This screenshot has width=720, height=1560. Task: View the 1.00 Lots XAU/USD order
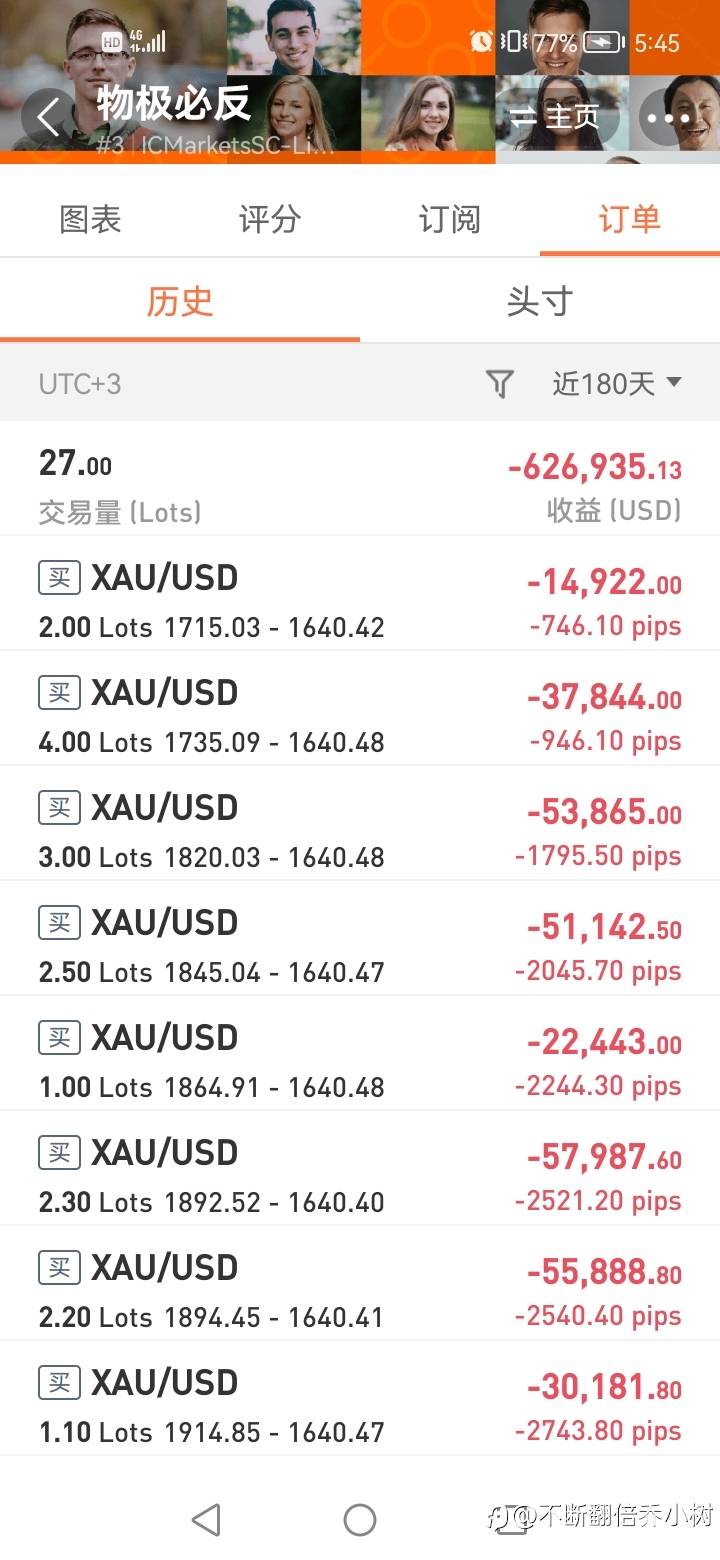tap(360, 1053)
